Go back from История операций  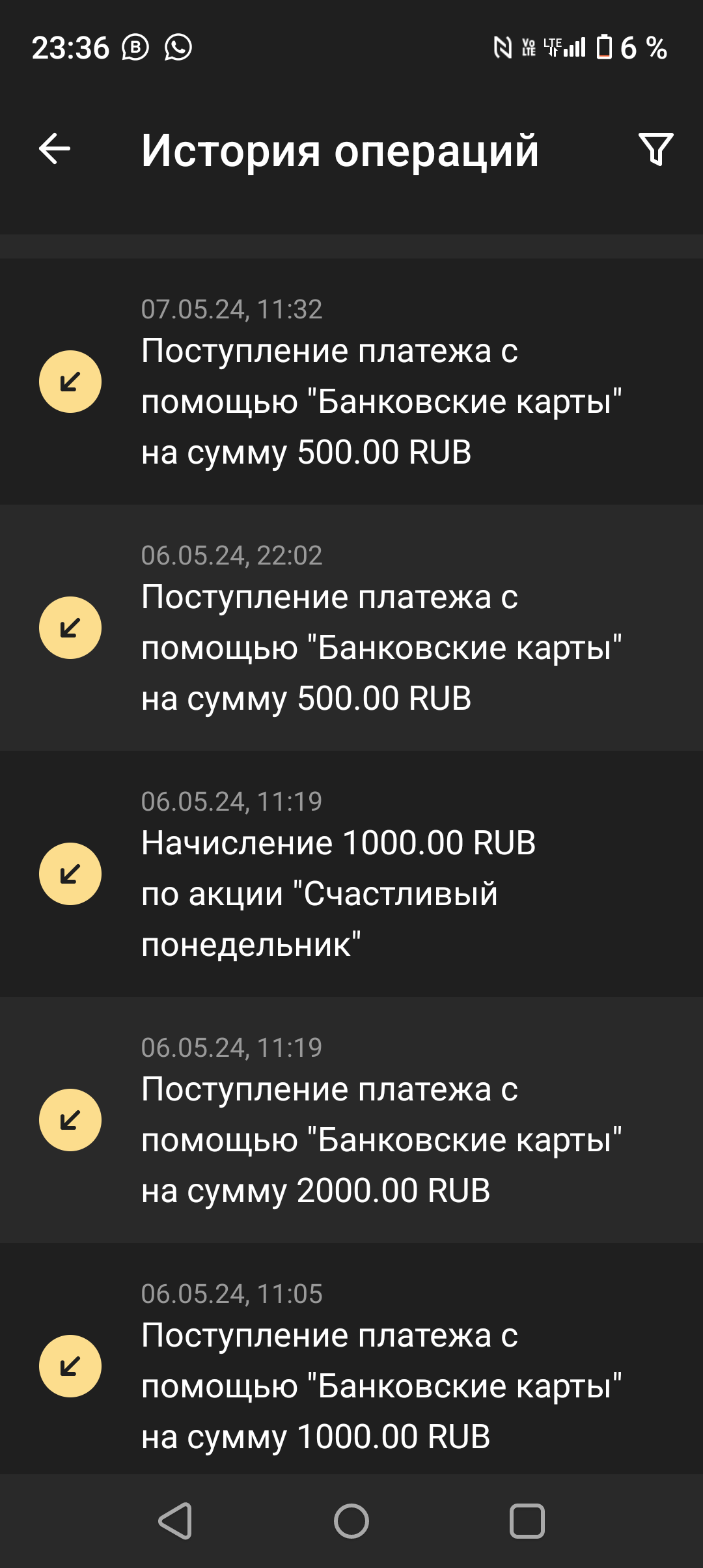tap(55, 149)
